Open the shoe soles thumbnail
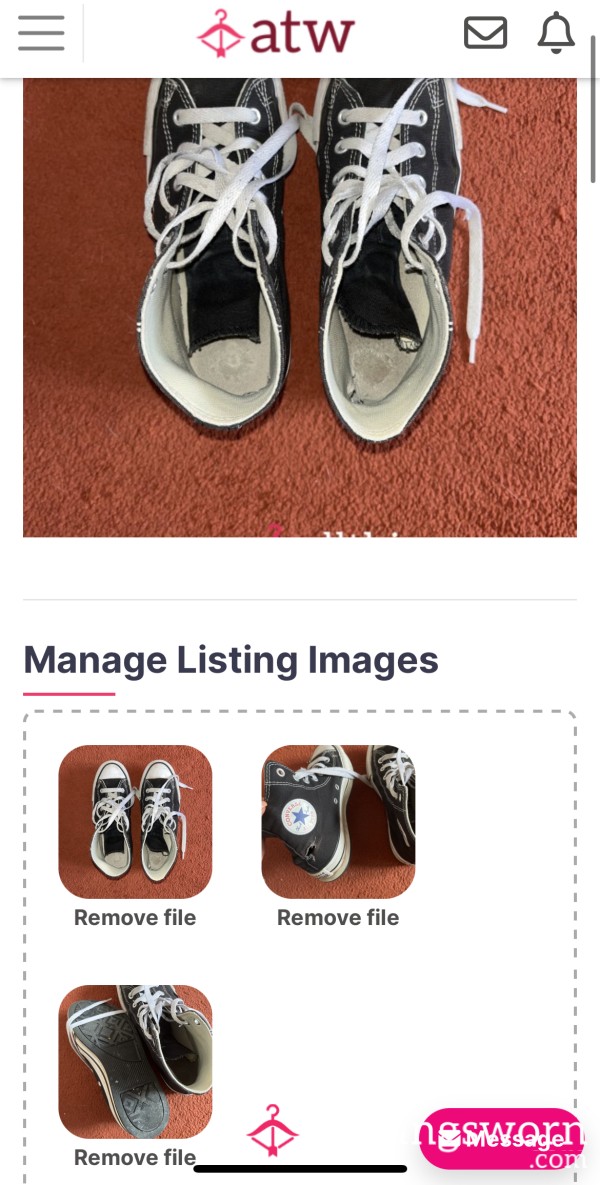 click(x=135, y=1061)
